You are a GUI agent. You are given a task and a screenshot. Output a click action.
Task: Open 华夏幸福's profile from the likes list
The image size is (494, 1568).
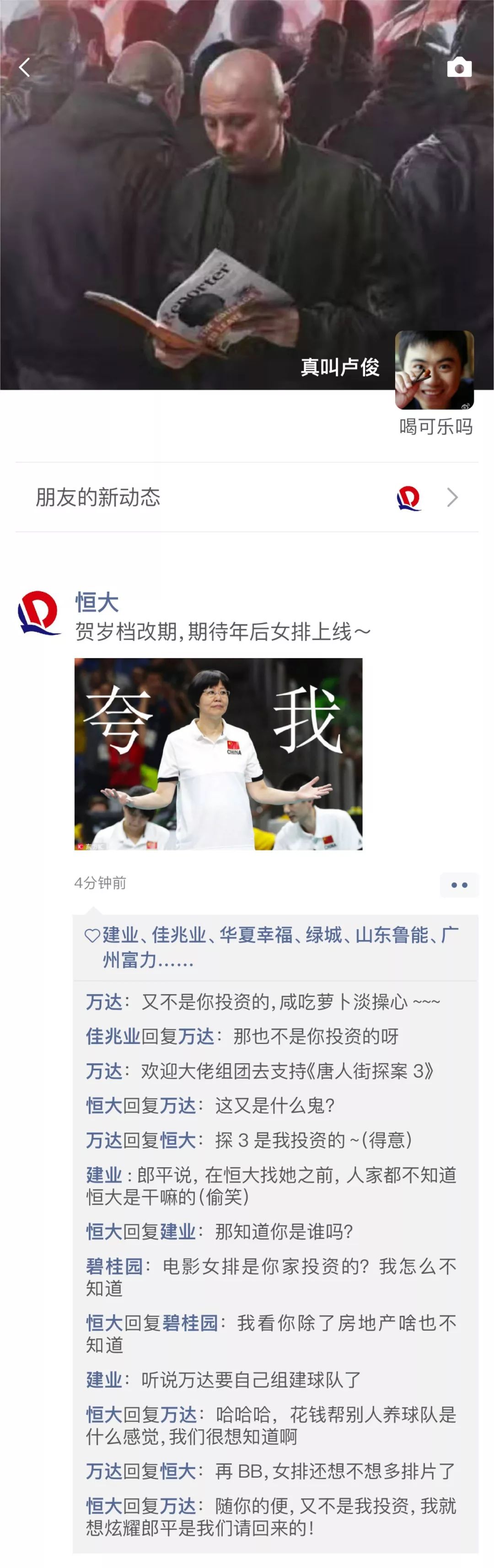(256, 935)
